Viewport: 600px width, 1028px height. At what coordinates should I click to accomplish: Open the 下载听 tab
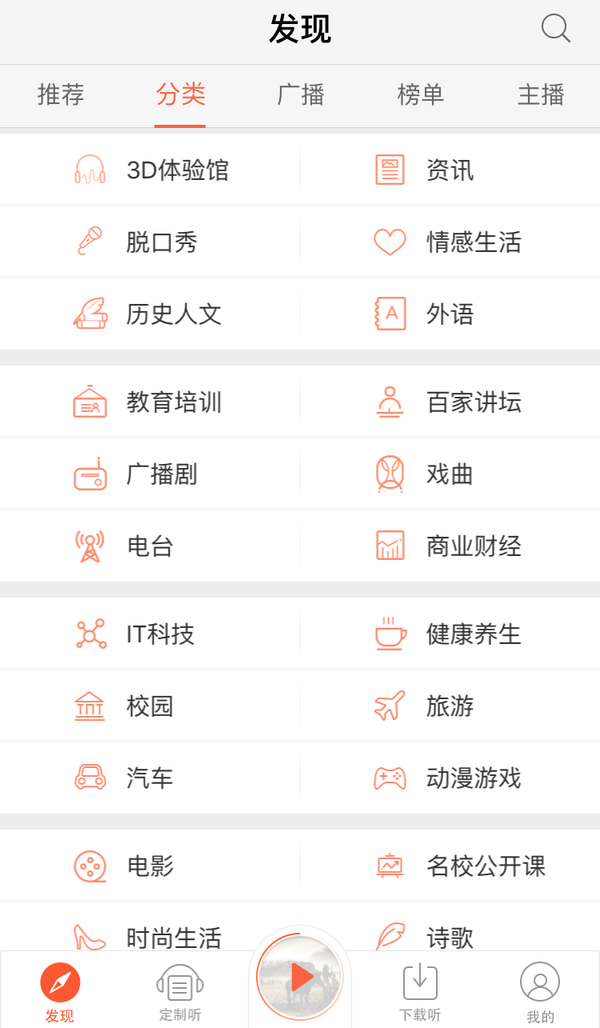pyautogui.click(x=420, y=992)
